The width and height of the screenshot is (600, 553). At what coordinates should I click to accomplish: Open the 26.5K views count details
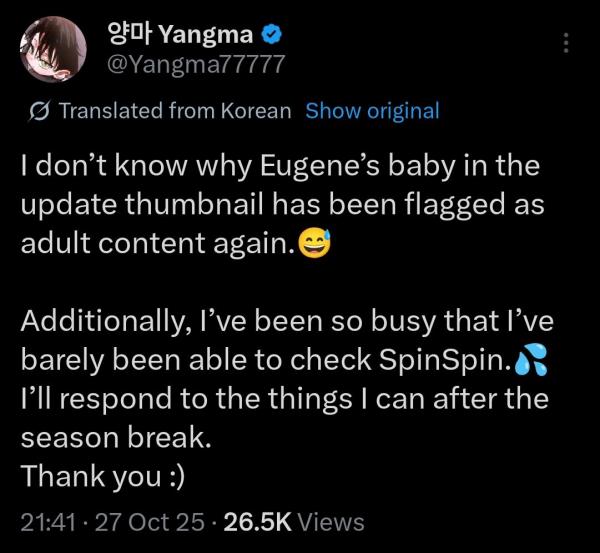295,521
